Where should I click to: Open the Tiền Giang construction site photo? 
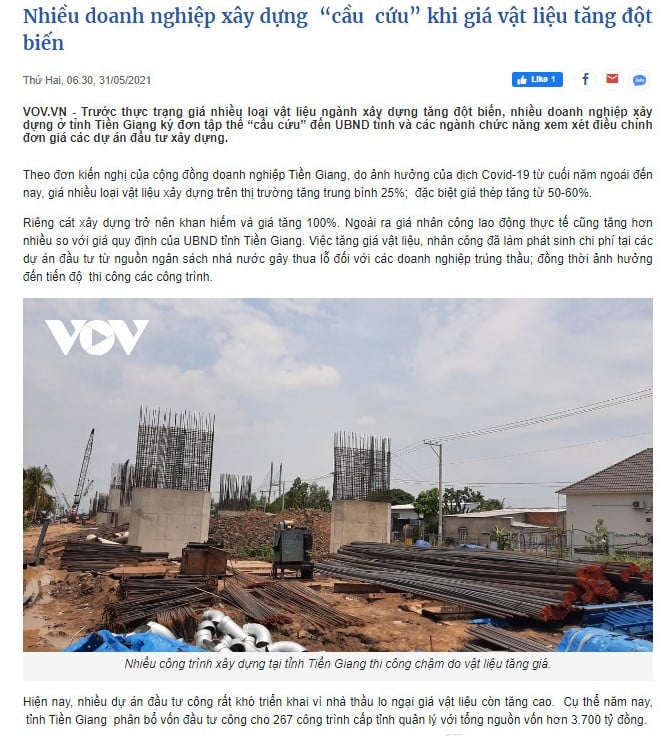[337, 474]
